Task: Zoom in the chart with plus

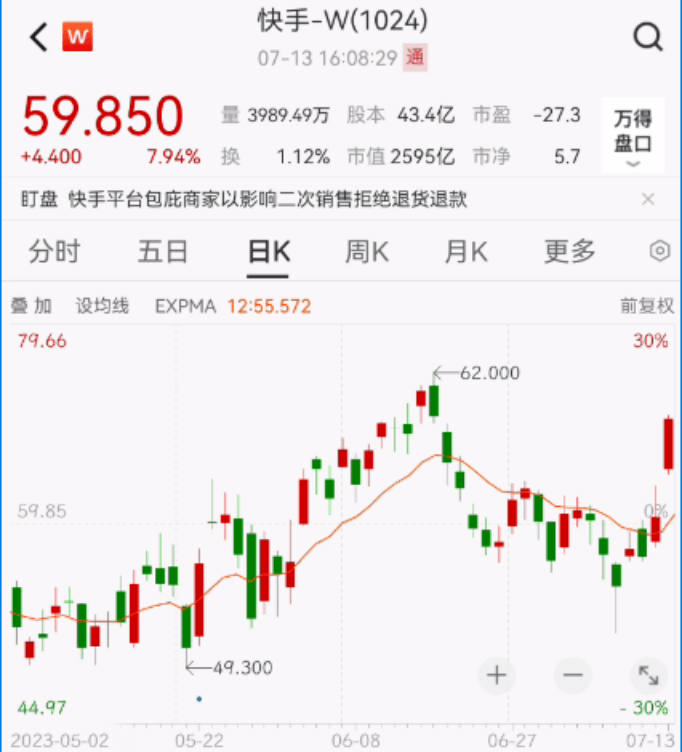Action: click(x=497, y=675)
